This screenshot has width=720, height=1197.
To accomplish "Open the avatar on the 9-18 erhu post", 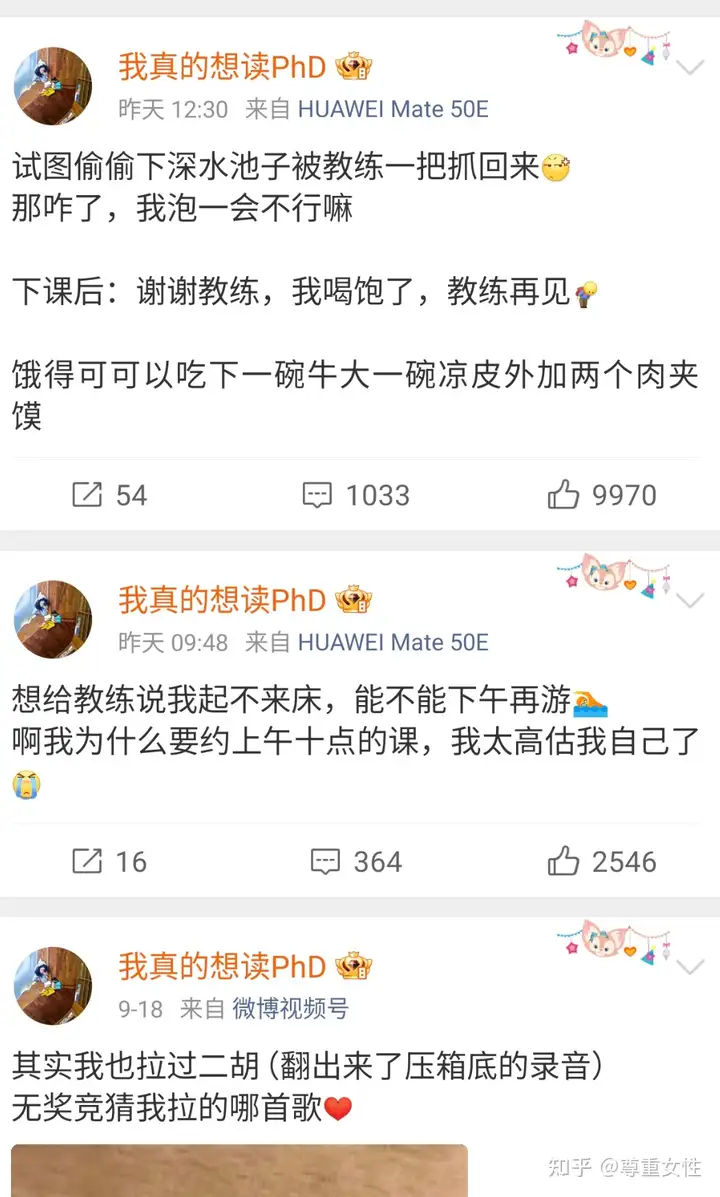I will coord(53,986).
